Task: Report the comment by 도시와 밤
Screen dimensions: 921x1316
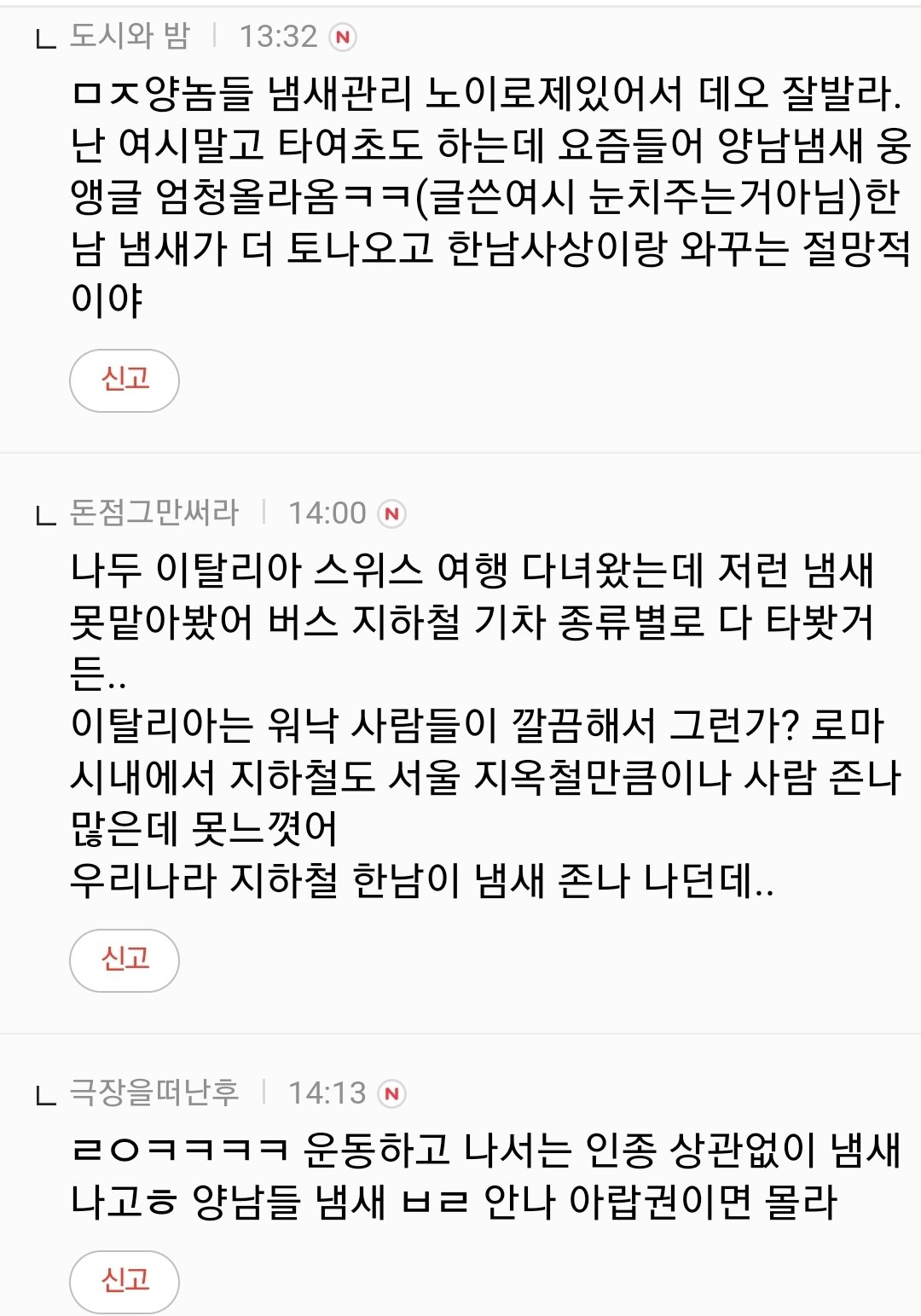Action: click(x=125, y=380)
